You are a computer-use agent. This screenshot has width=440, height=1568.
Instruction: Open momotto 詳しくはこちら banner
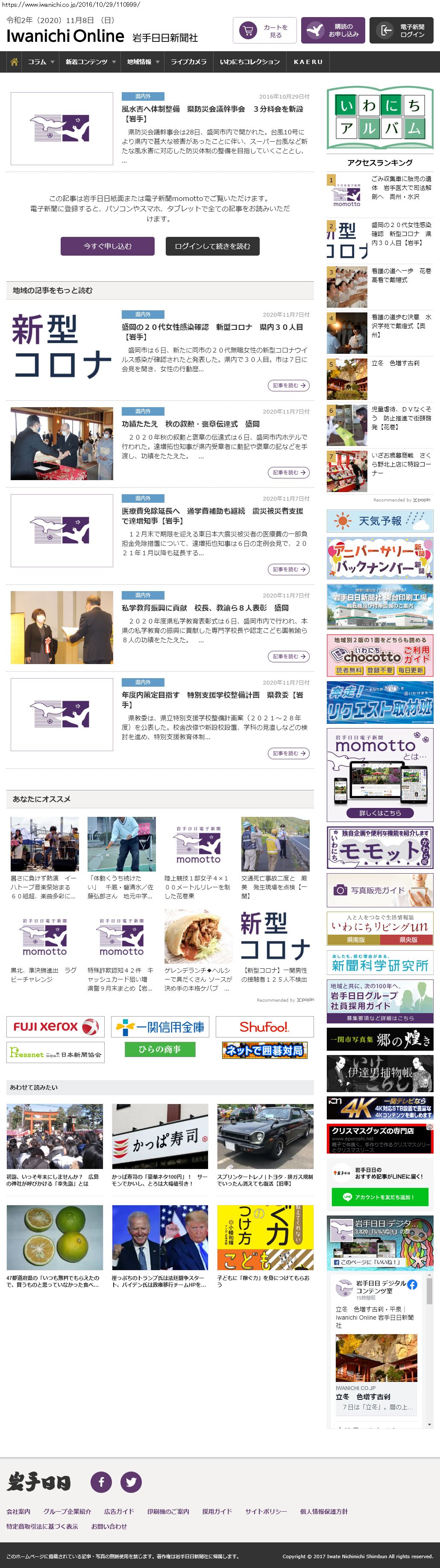[x=380, y=813]
